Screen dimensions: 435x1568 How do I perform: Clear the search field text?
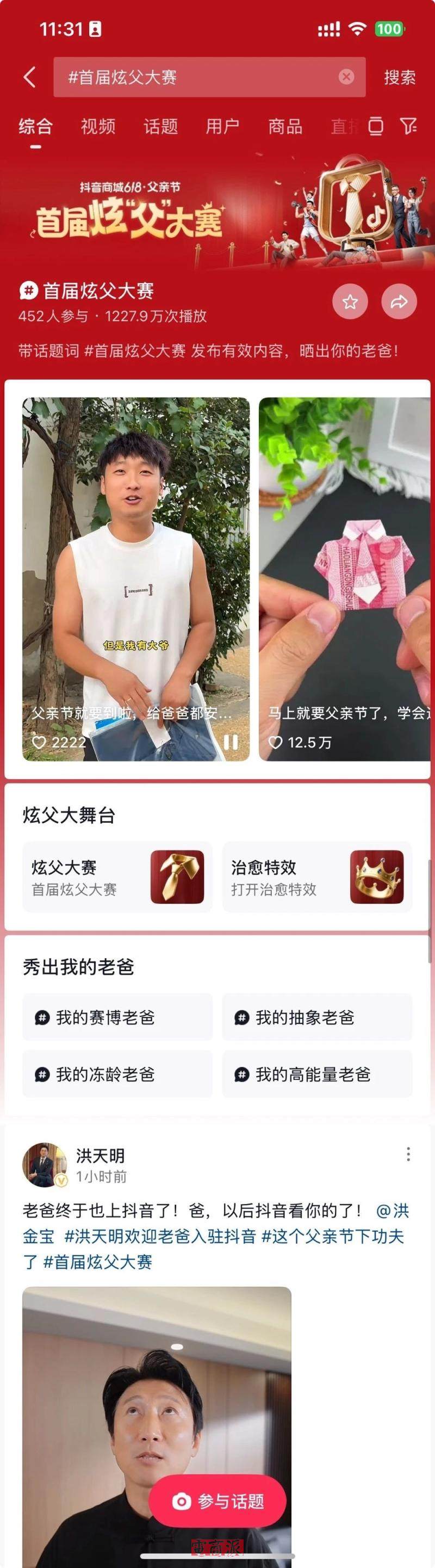pyautogui.click(x=346, y=77)
